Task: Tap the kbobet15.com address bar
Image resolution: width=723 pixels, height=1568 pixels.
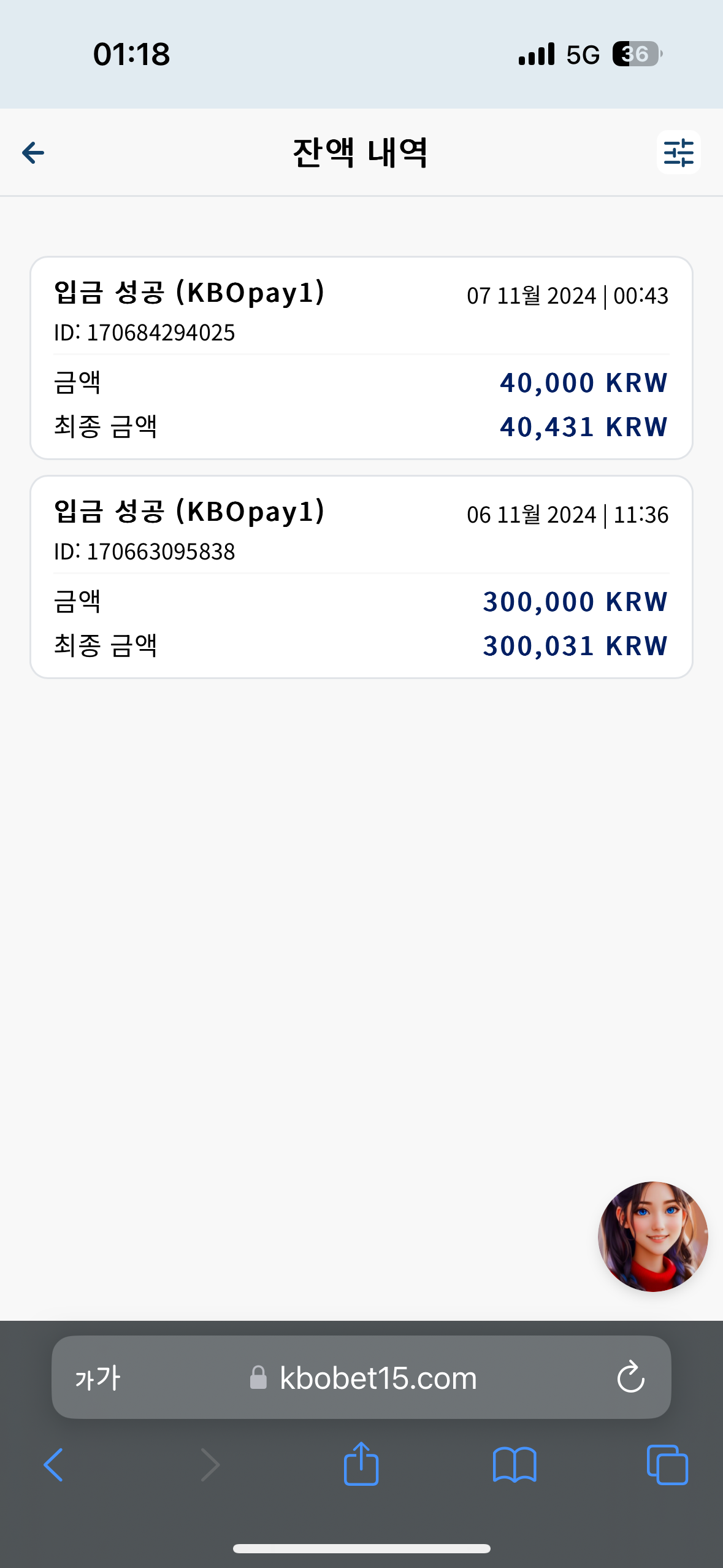Action: pyautogui.click(x=361, y=1378)
